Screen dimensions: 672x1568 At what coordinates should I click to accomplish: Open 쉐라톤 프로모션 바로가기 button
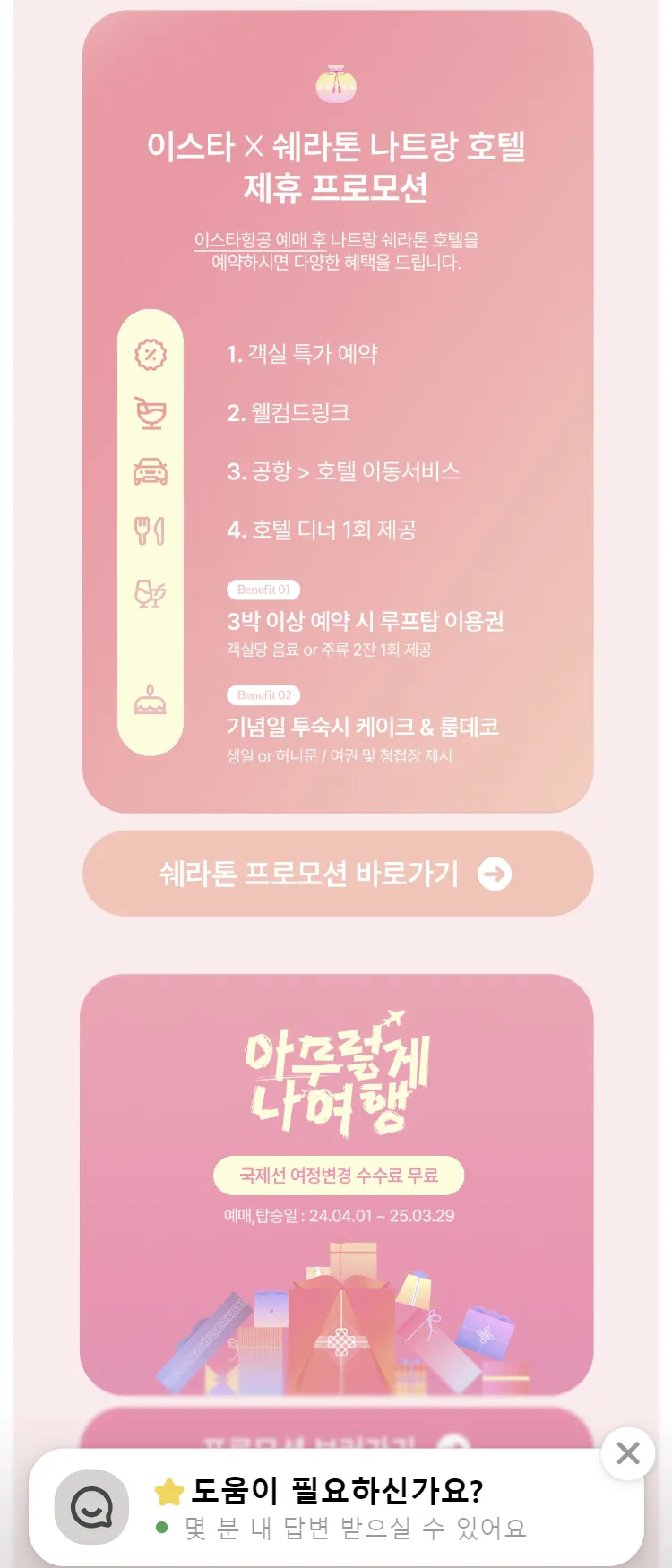point(337,874)
